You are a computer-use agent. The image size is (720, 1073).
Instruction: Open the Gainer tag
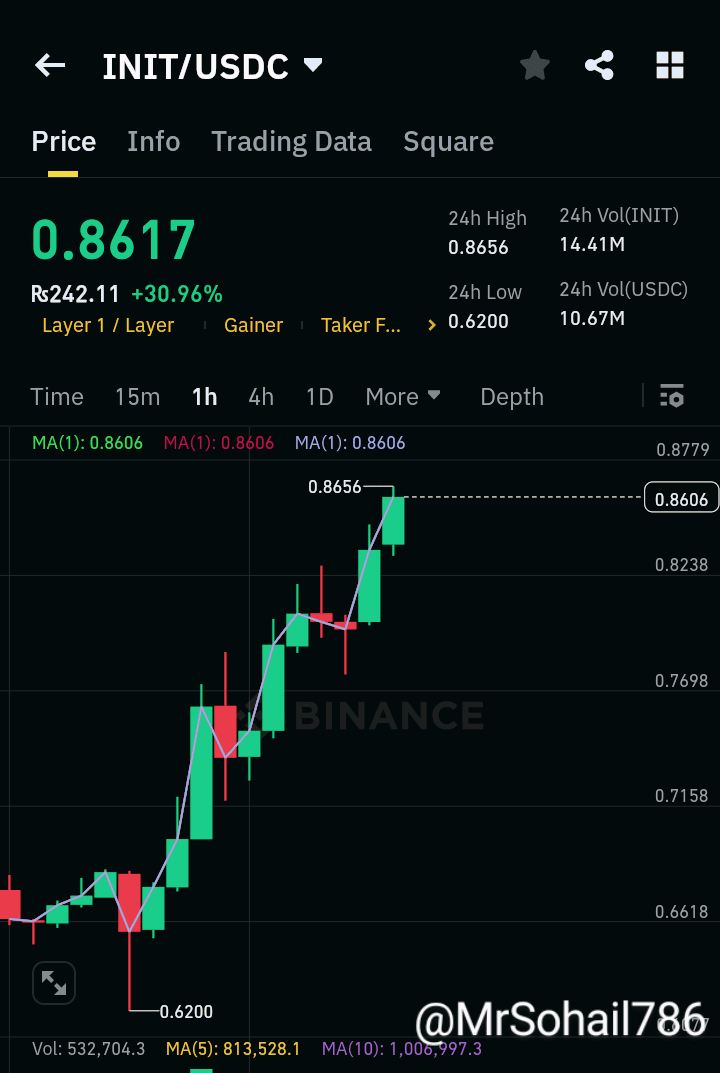(x=253, y=325)
